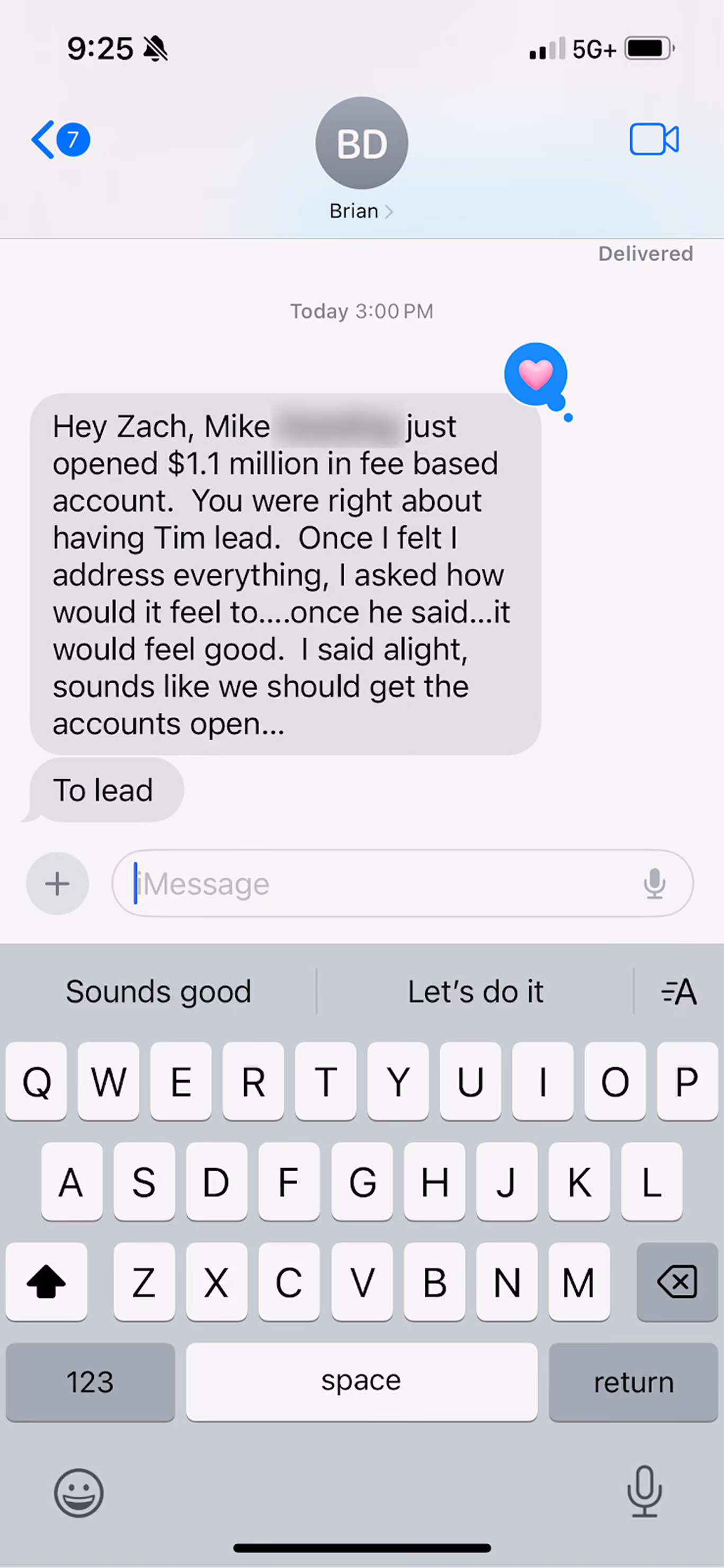Tap the space bar
Screen dimensions: 724x1568
click(x=361, y=1382)
